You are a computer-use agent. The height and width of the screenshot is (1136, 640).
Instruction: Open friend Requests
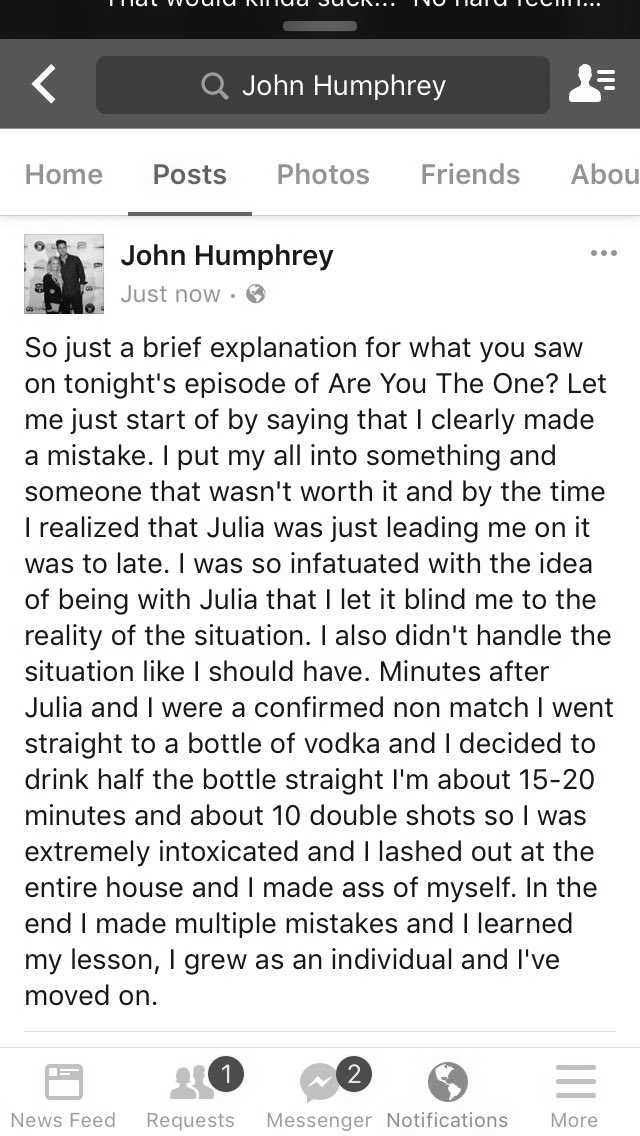(191, 1094)
